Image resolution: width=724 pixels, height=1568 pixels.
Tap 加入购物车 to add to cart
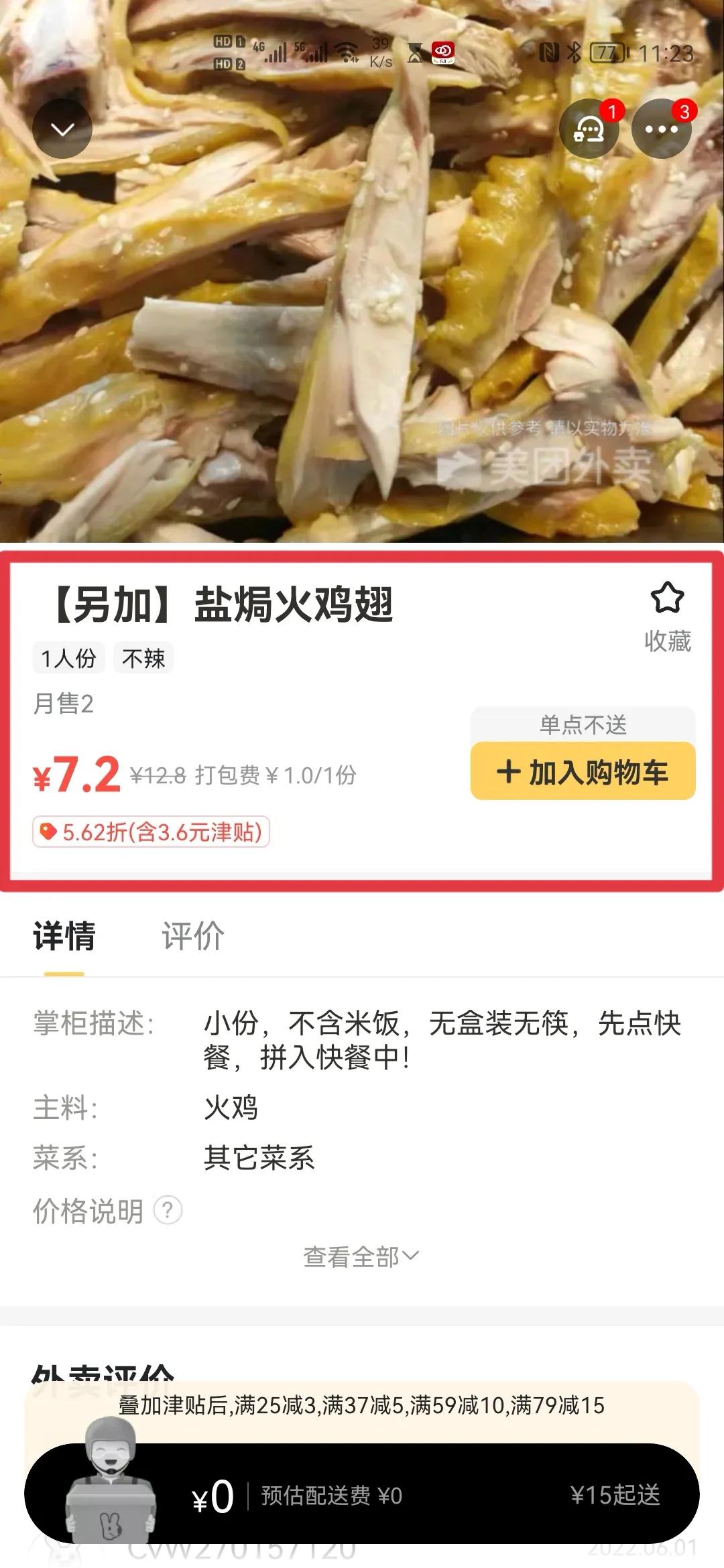(x=582, y=773)
